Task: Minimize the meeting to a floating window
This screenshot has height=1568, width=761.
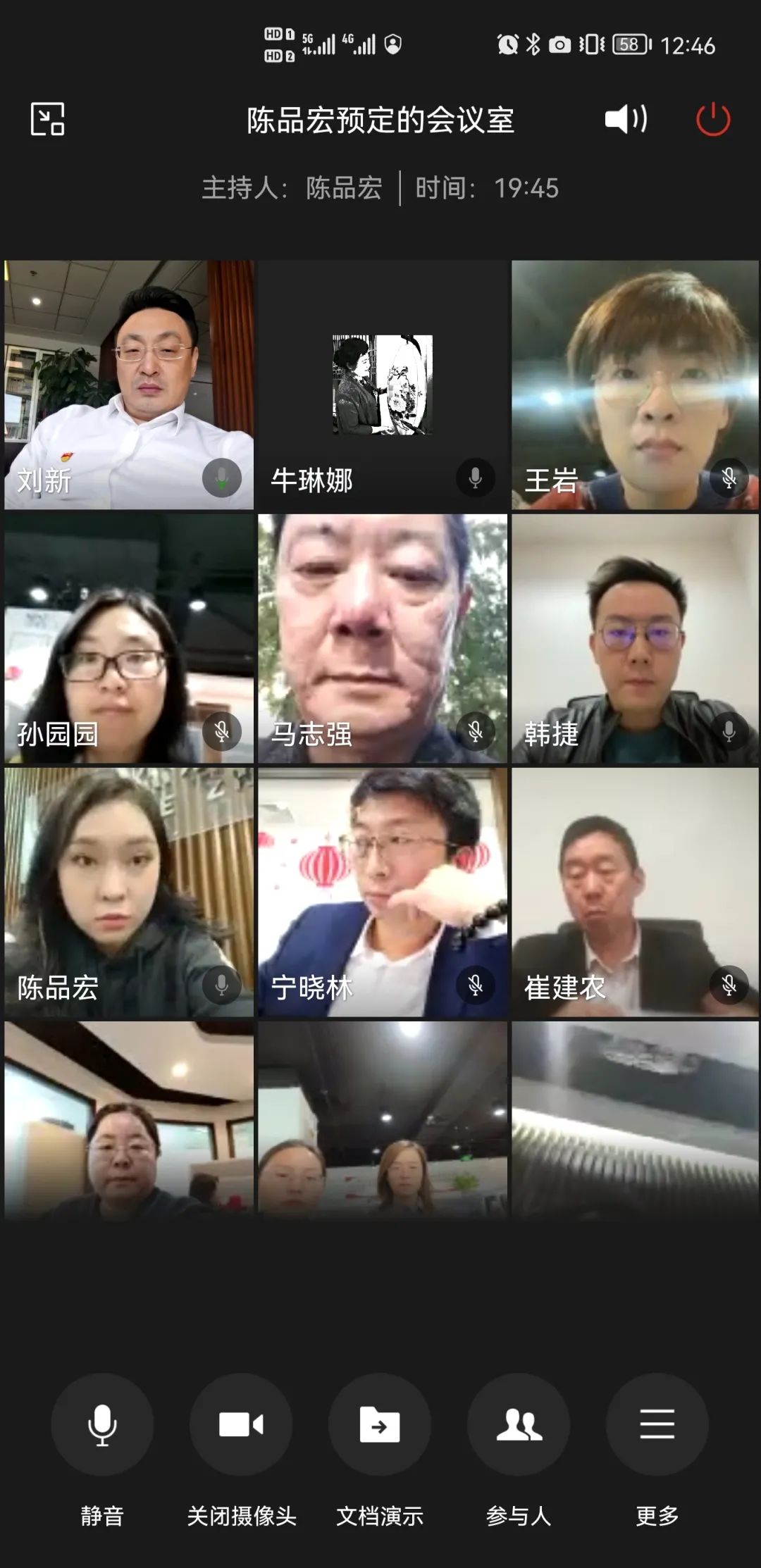Action: (47, 119)
